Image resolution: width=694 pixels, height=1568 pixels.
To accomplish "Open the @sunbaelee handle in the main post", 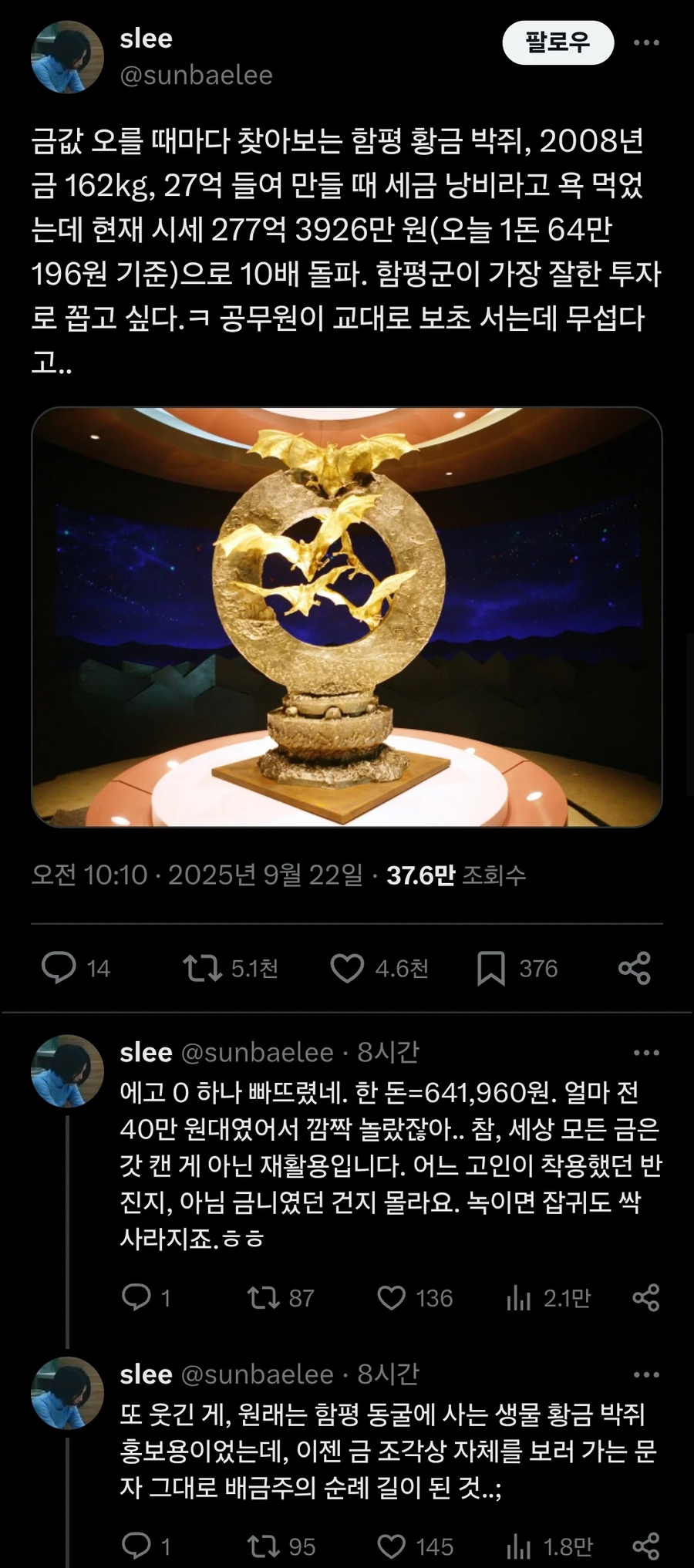I will 196,76.
